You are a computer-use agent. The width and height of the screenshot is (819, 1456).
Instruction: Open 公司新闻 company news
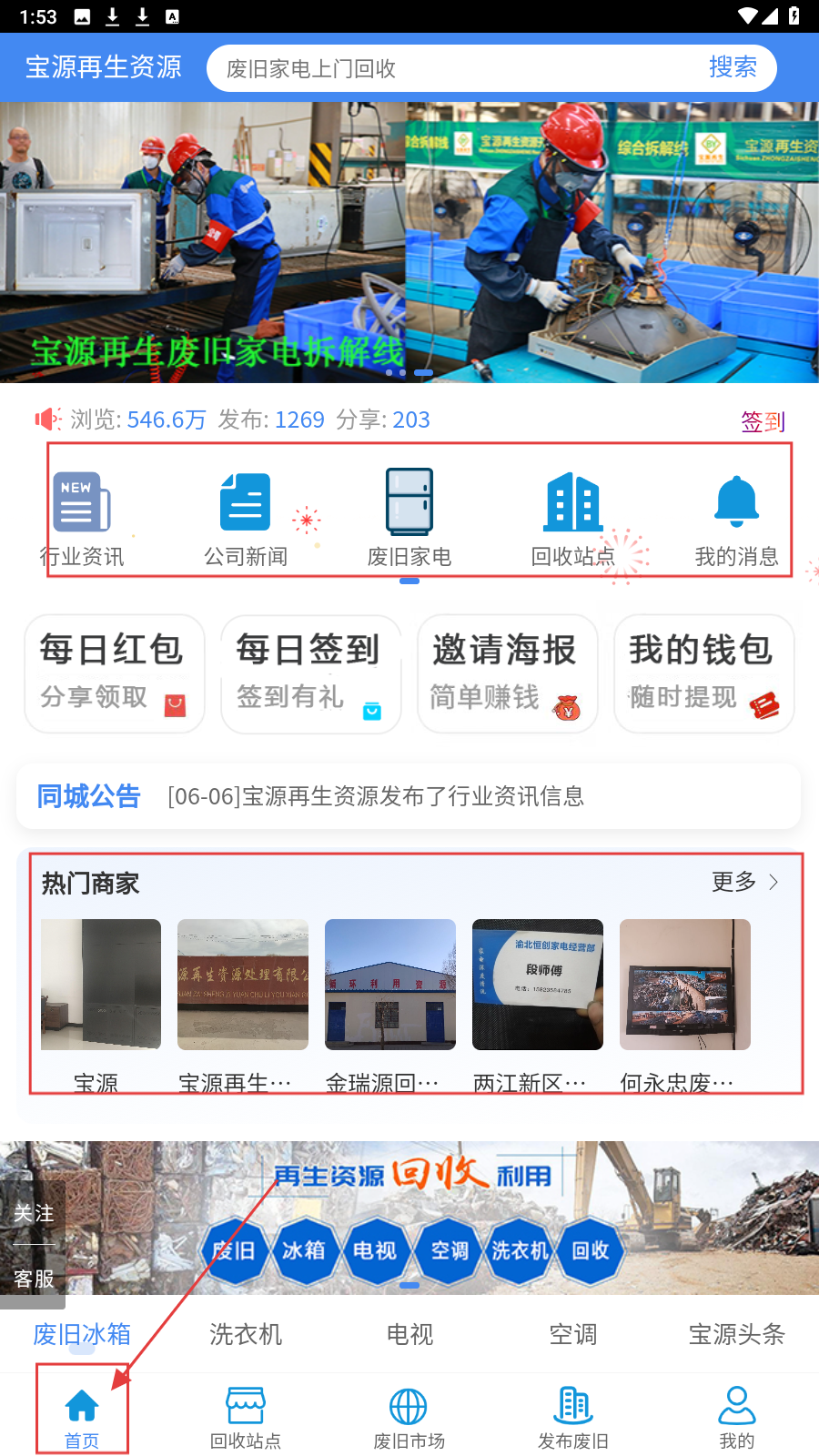coord(246,516)
